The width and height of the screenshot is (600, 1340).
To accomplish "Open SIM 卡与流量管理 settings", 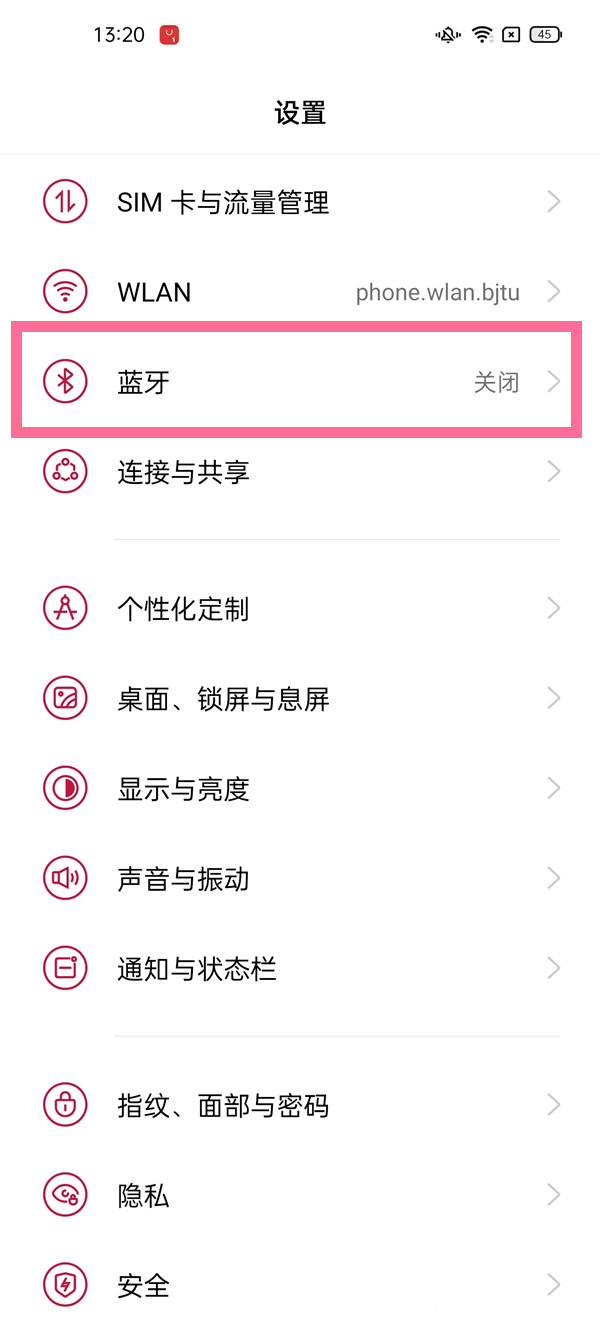I will tap(300, 203).
